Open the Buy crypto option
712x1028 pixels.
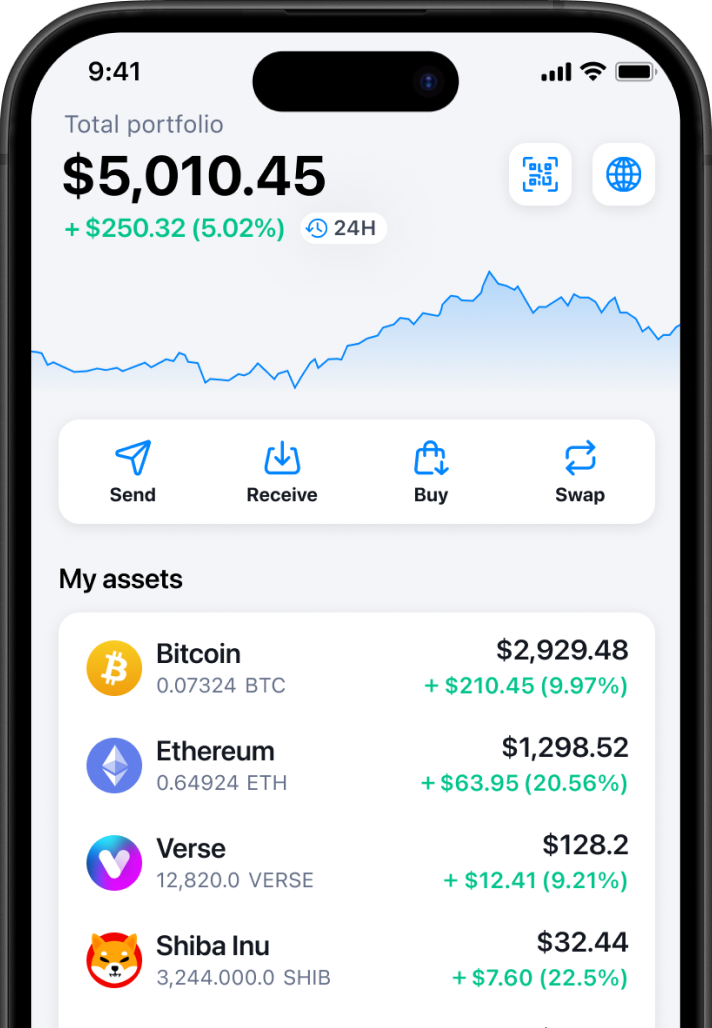click(431, 472)
